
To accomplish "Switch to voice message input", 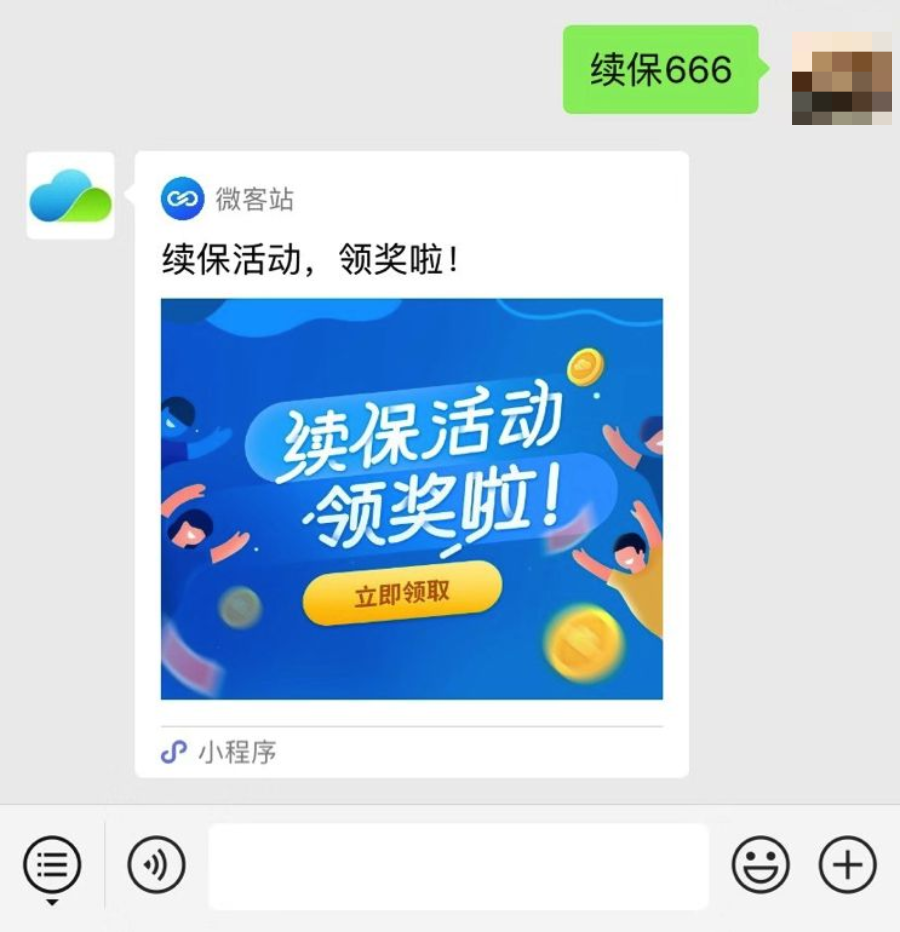I will 157,865.
